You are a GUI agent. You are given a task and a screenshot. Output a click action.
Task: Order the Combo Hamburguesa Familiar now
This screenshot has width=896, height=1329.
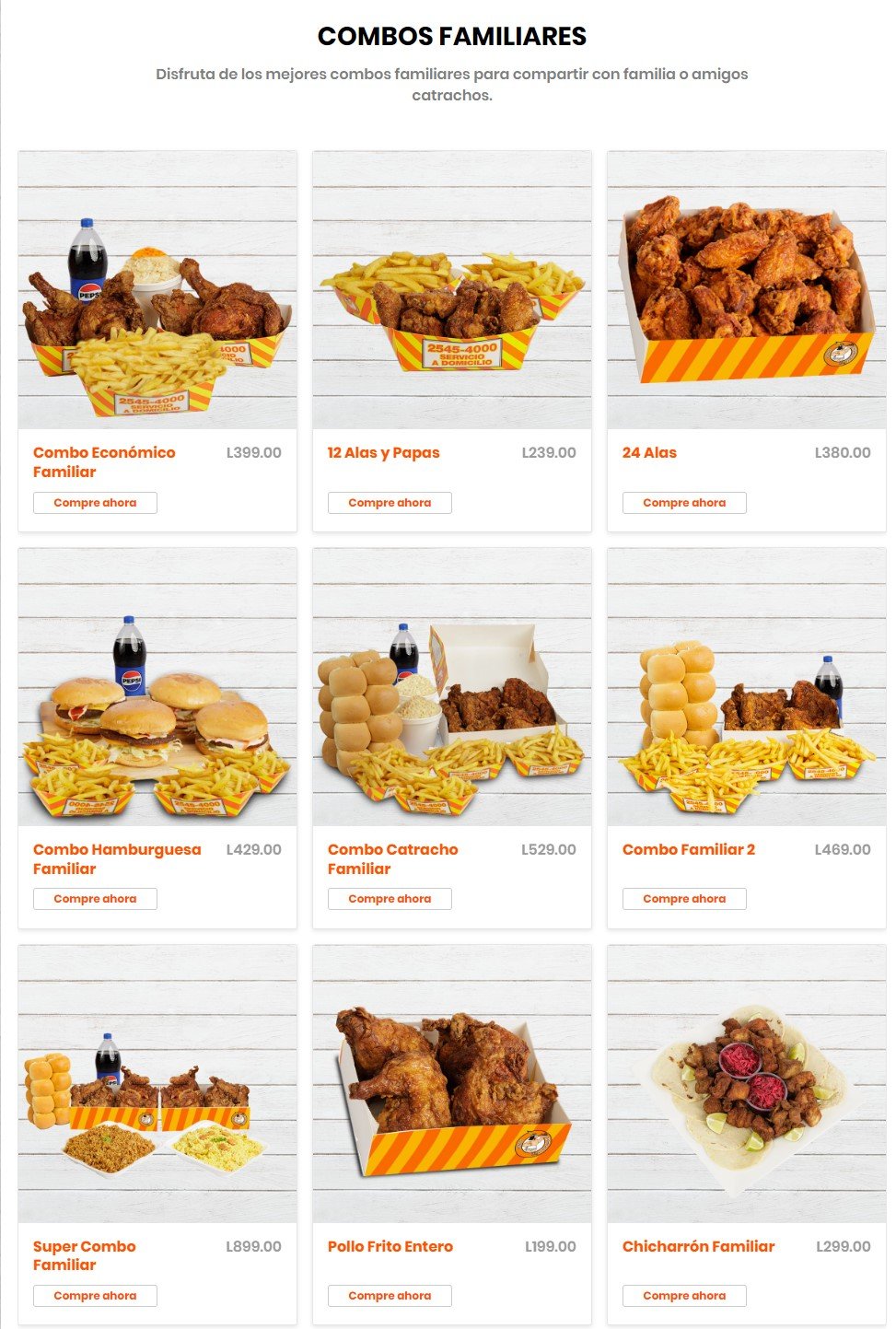click(95, 899)
